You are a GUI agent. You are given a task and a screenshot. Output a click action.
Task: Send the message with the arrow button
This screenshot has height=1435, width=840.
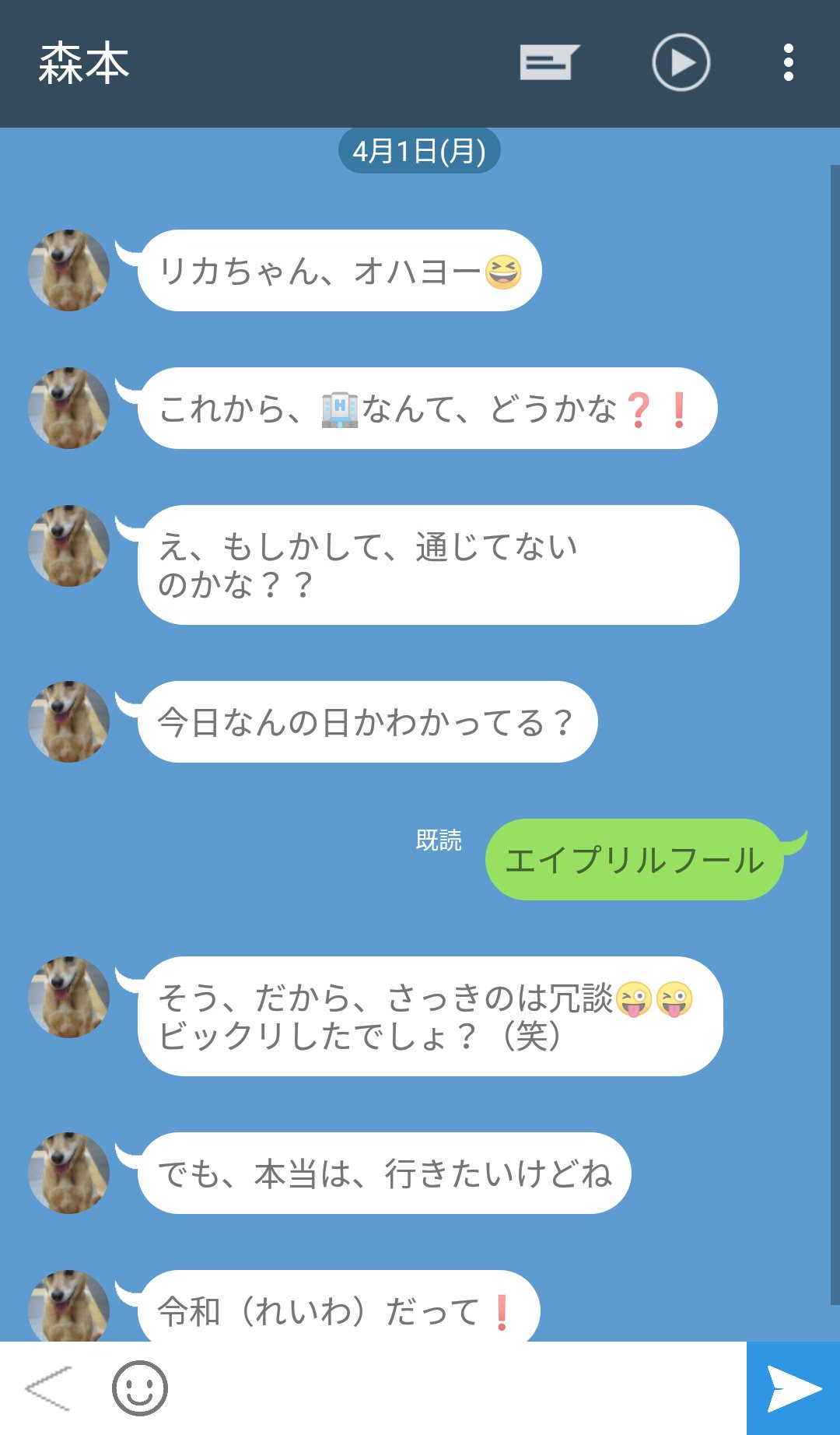tap(793, 1388)
